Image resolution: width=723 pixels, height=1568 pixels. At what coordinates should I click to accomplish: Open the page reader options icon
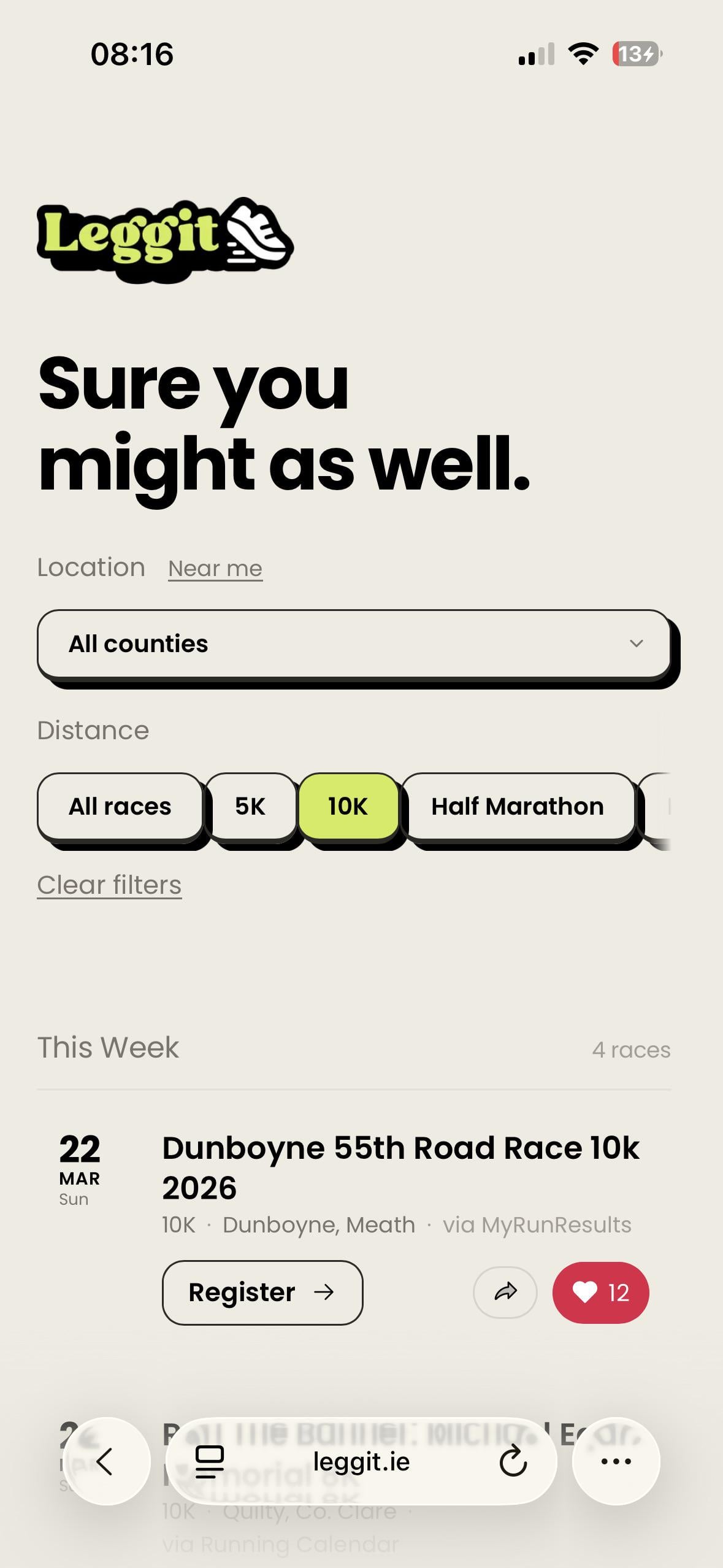[210, 1461]
